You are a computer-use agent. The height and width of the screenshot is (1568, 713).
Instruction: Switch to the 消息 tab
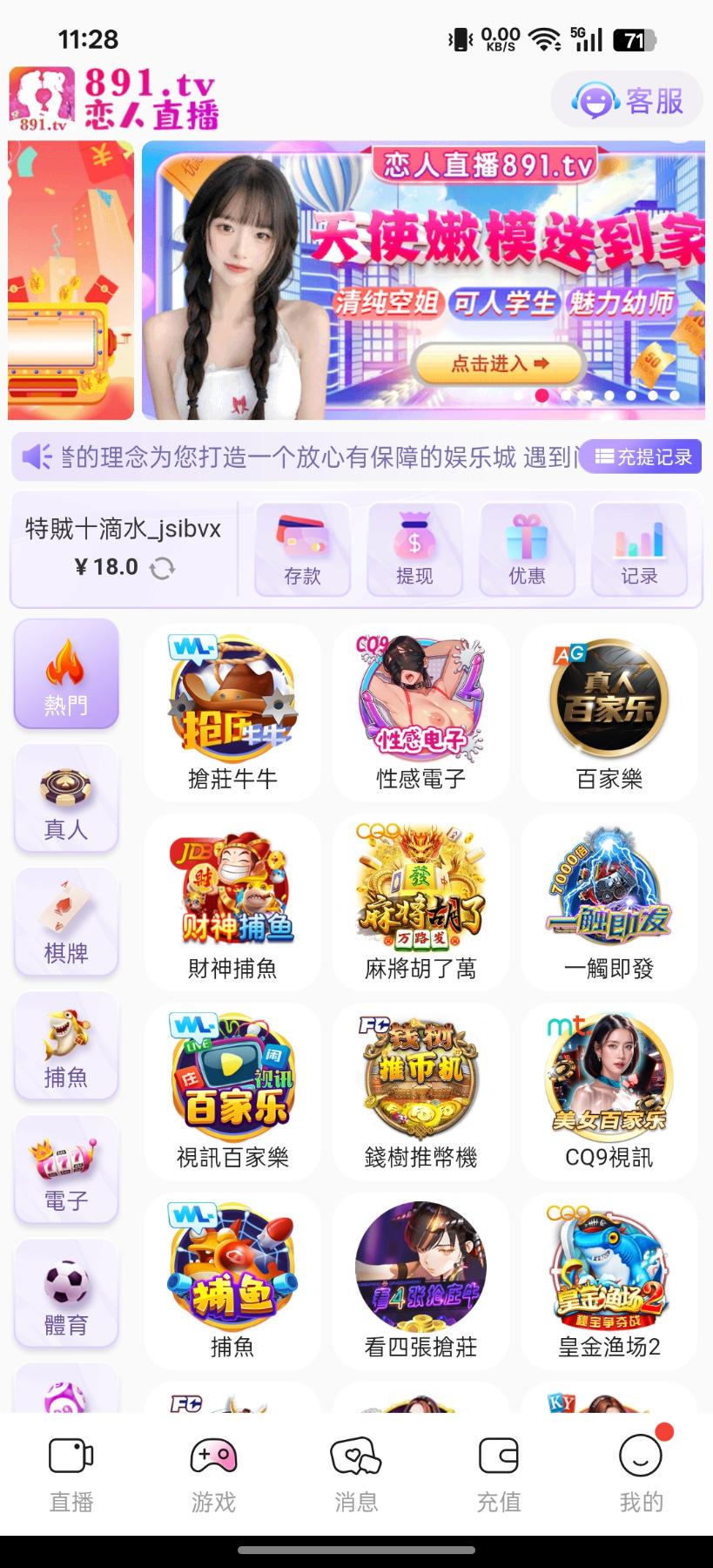[356, 1474]
